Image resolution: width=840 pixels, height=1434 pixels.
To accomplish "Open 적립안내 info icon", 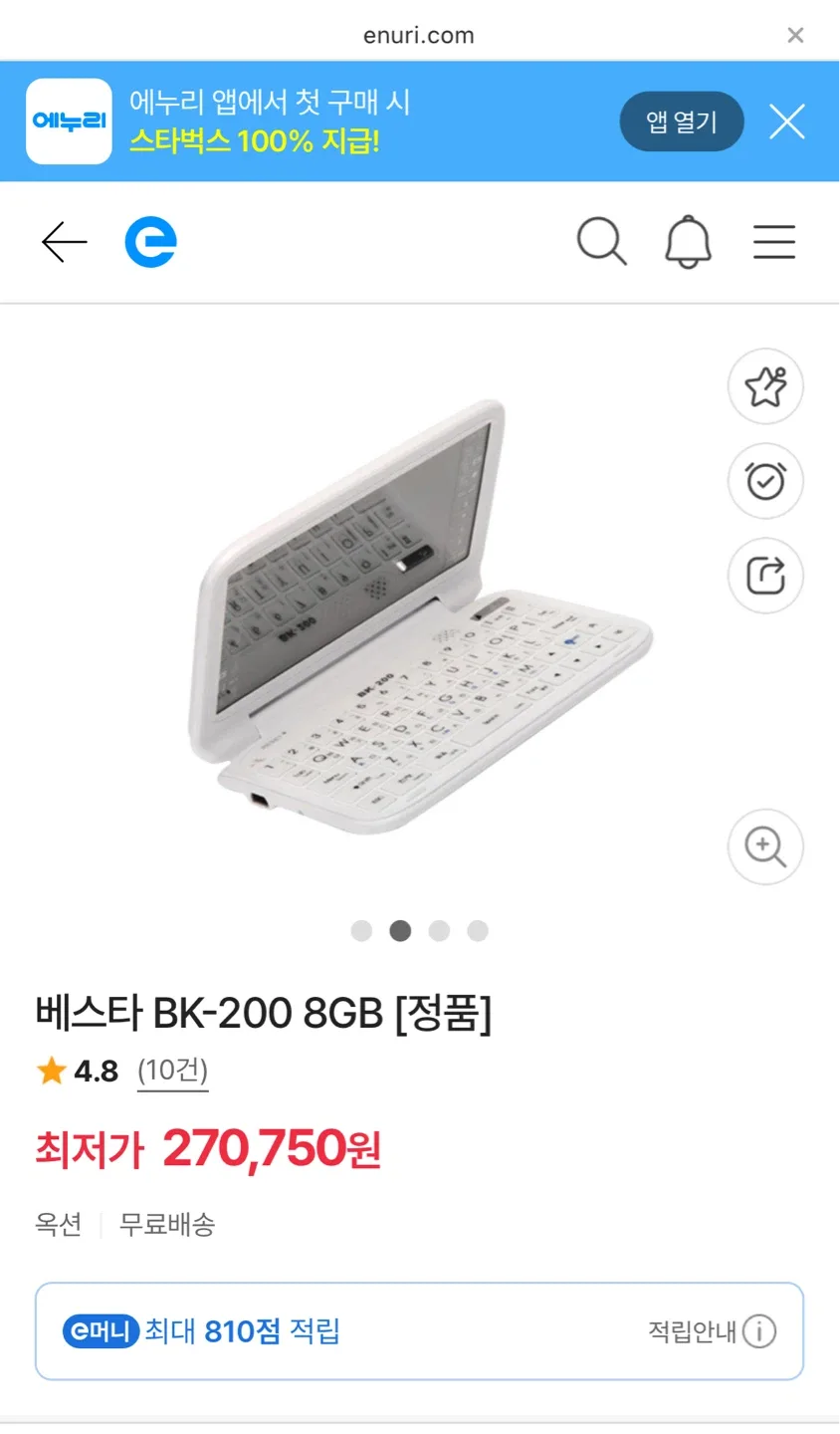I will [758, 1331].
